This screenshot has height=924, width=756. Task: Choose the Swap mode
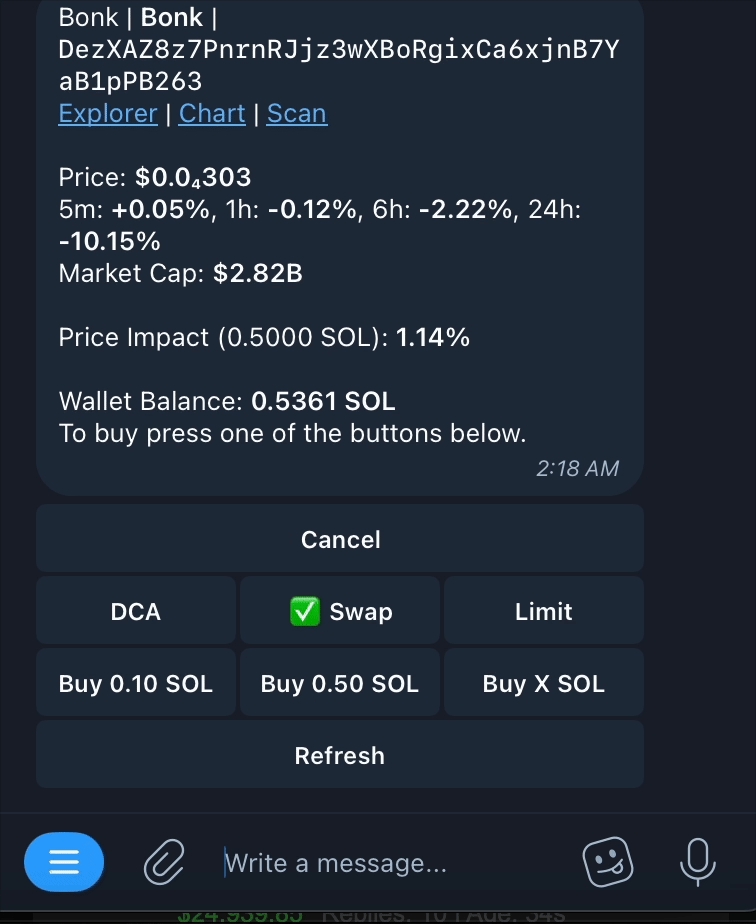[340, 611]
